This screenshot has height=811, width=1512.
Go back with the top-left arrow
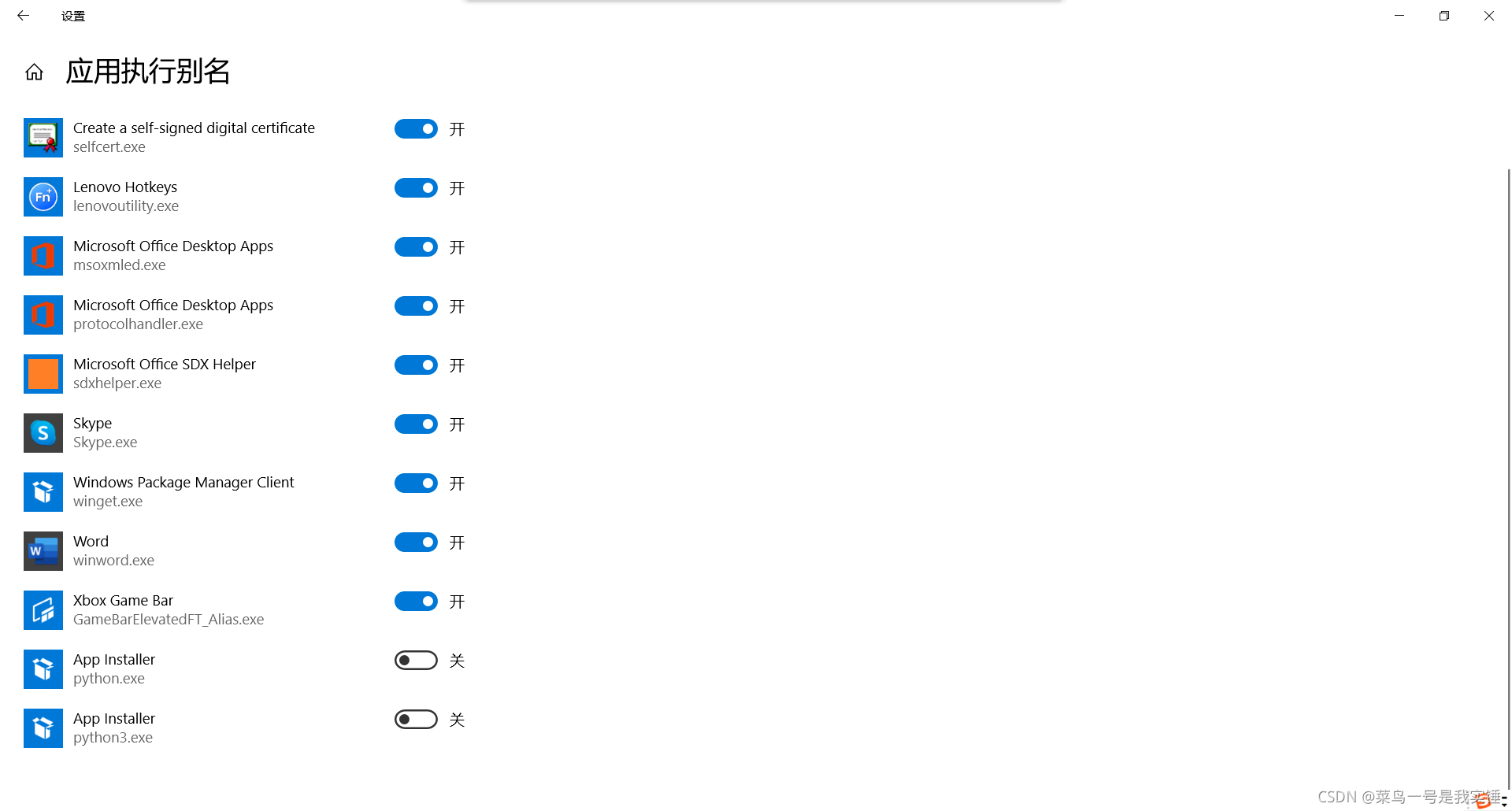tap(23, 16)
